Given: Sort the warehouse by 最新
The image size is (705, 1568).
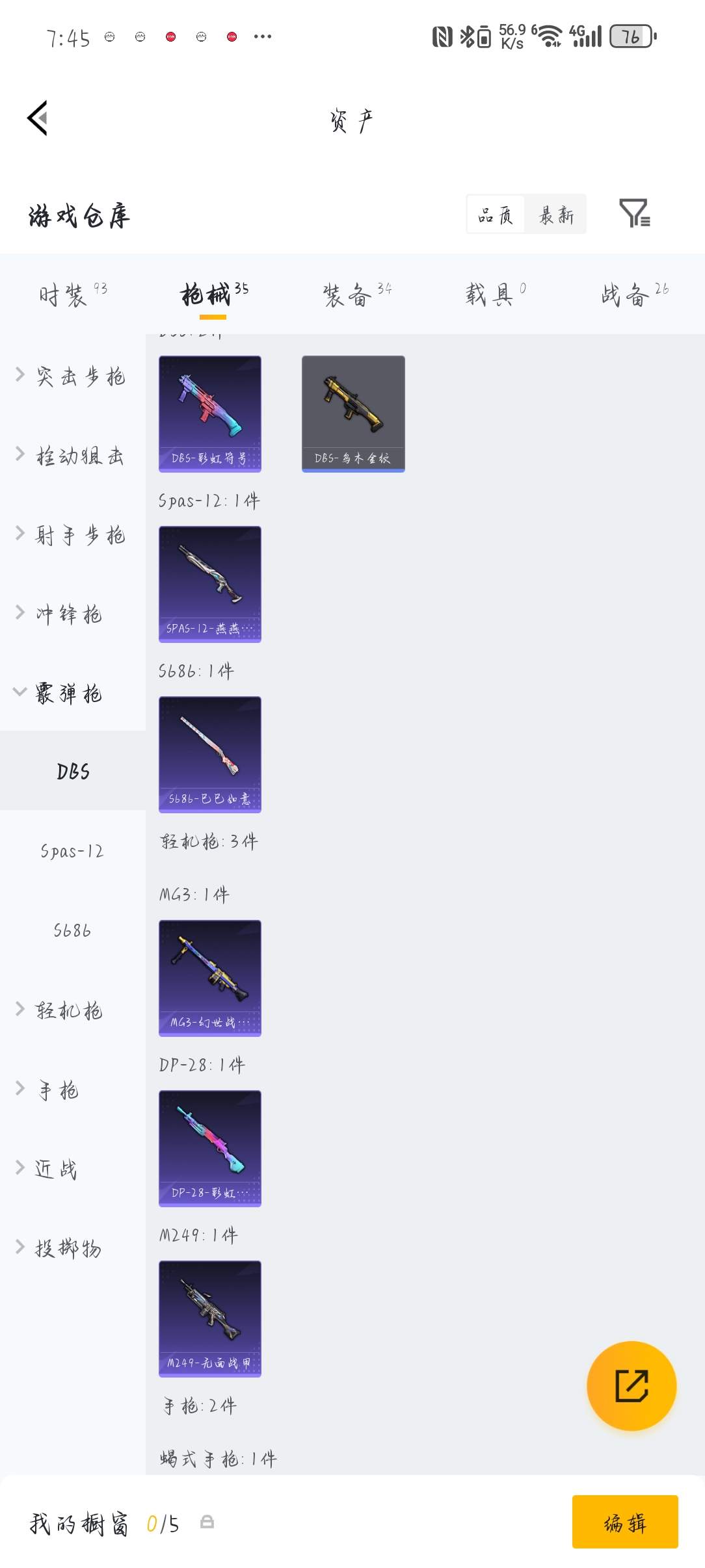Looking at the screenshot, I should tap(556, 215).
